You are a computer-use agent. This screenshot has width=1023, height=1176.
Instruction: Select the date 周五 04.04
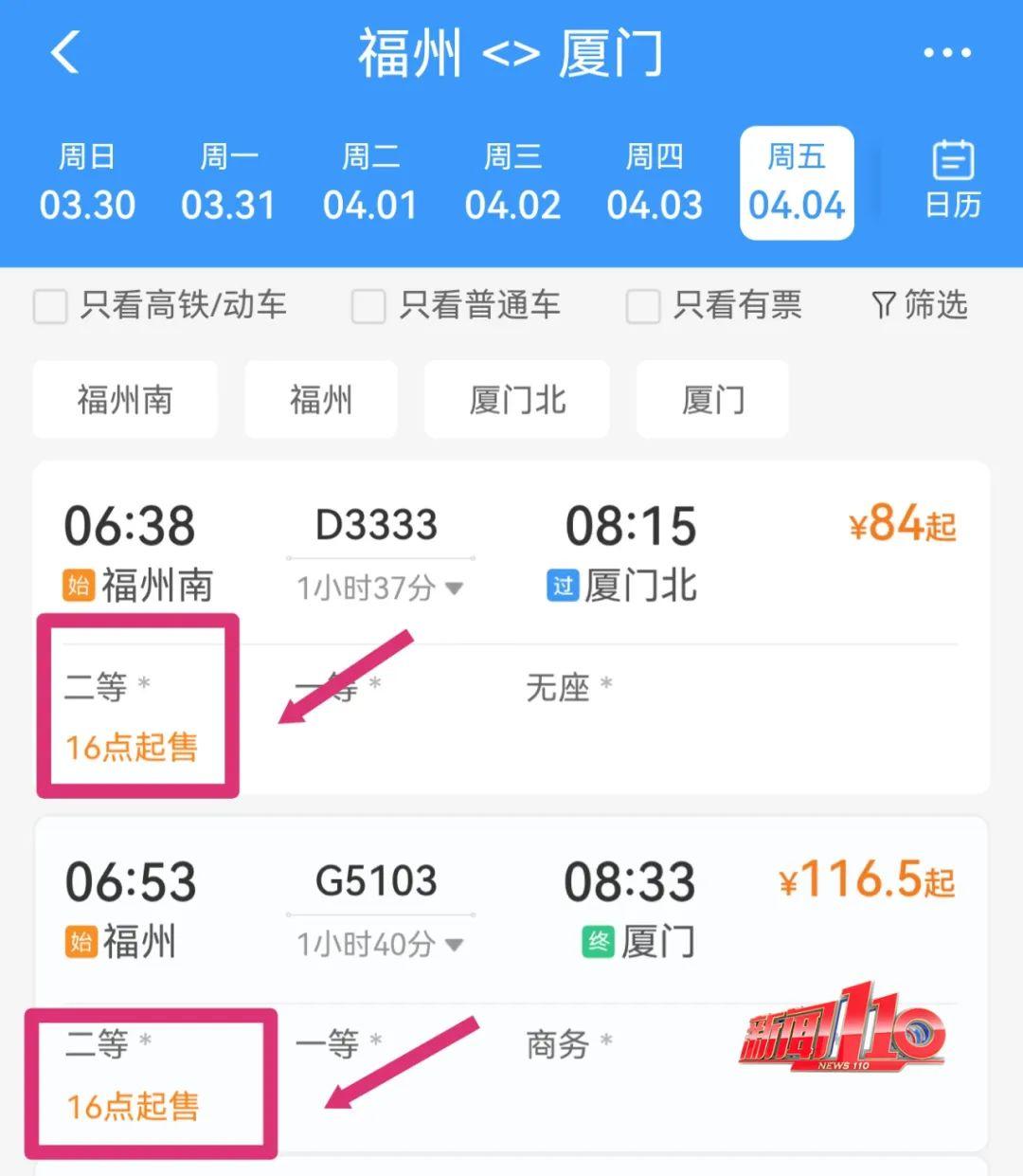click(797, 183)
